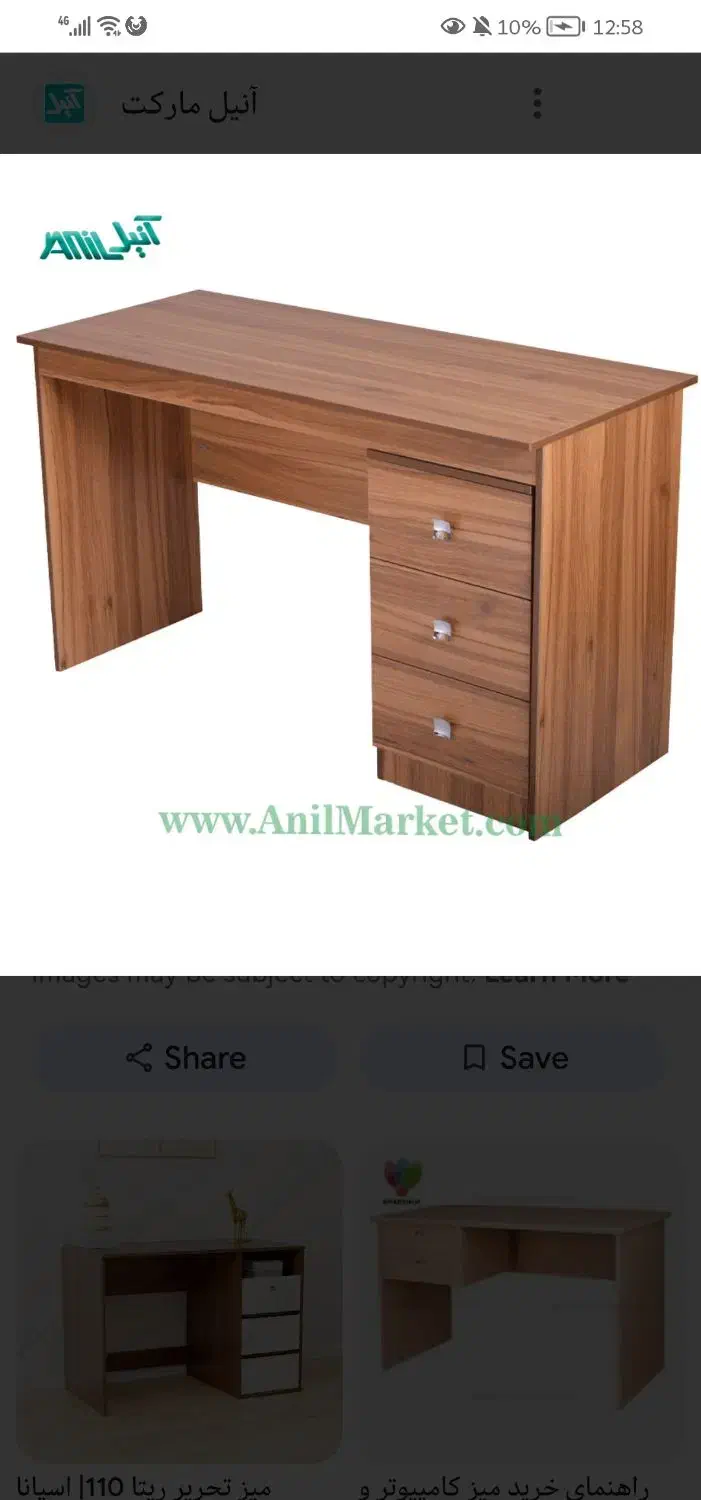Share this desk image
Screen dimensions: 701x1500
[186, 1058]
